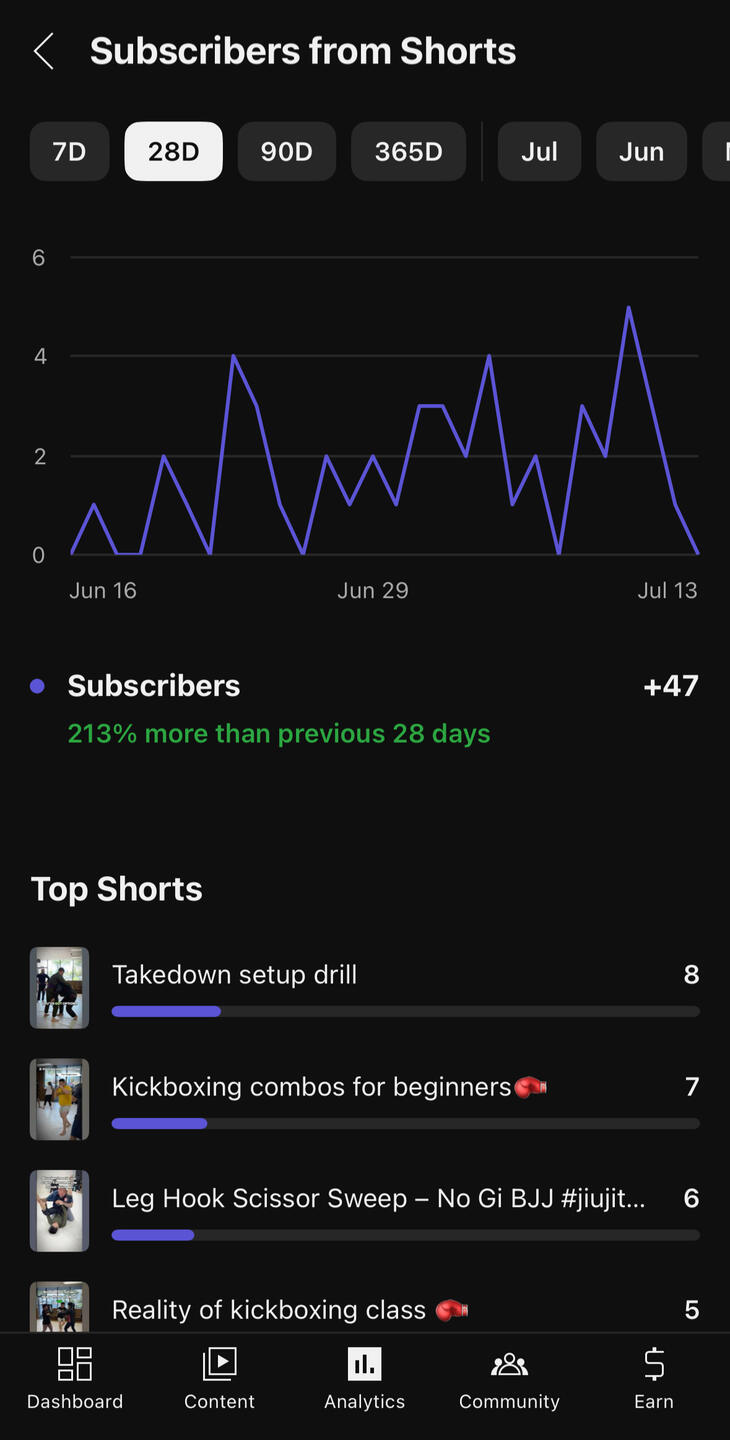Switch to the Content section
The image size is (730, 1440).
[219, 1380]
